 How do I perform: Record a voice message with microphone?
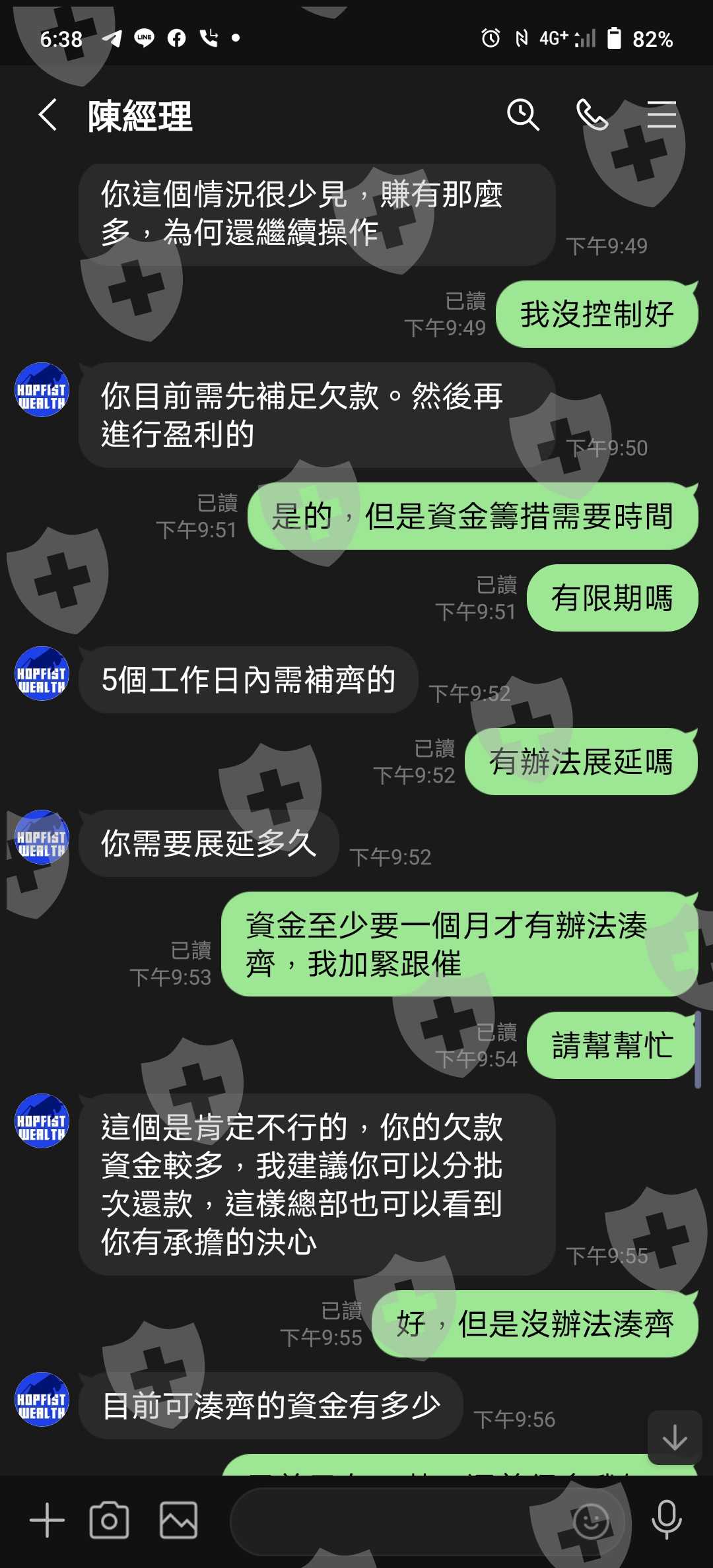tap(667, 1520)
